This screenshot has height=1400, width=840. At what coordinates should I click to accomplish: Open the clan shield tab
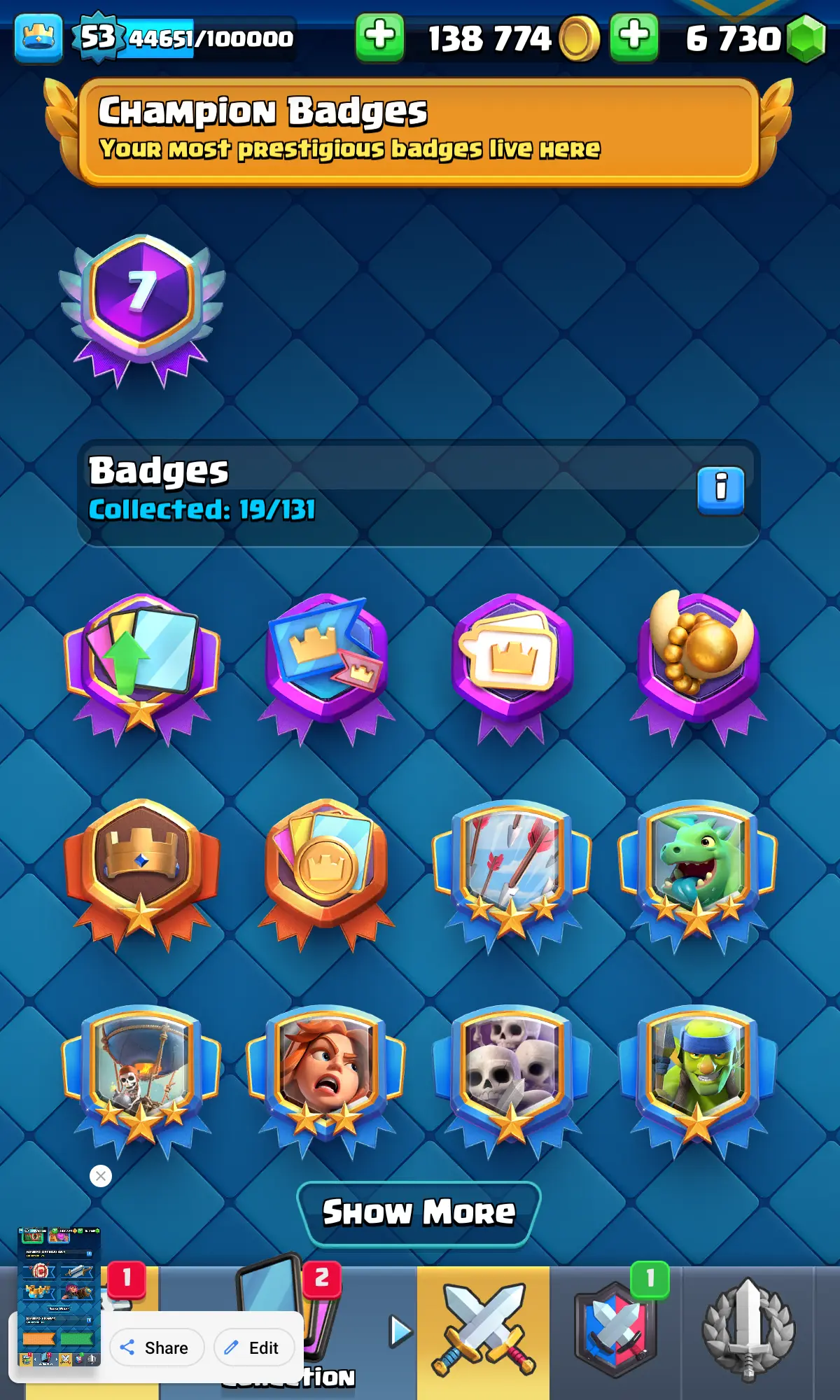click(x=615, y=1330)
